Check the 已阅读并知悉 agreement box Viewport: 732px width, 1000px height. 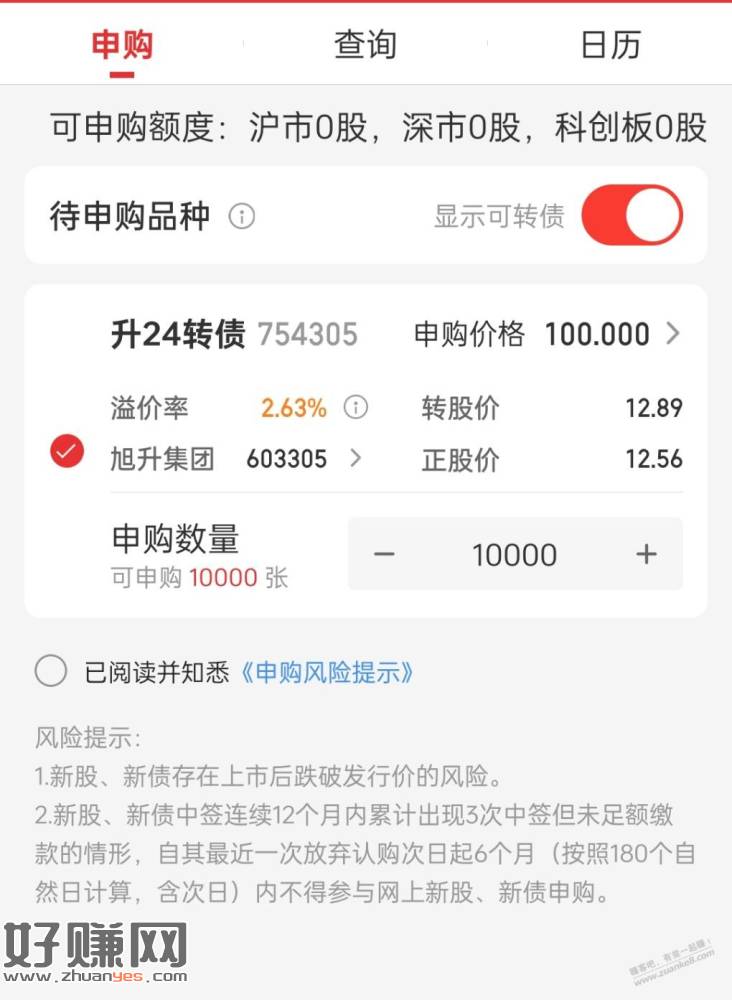tap(51, 671)
